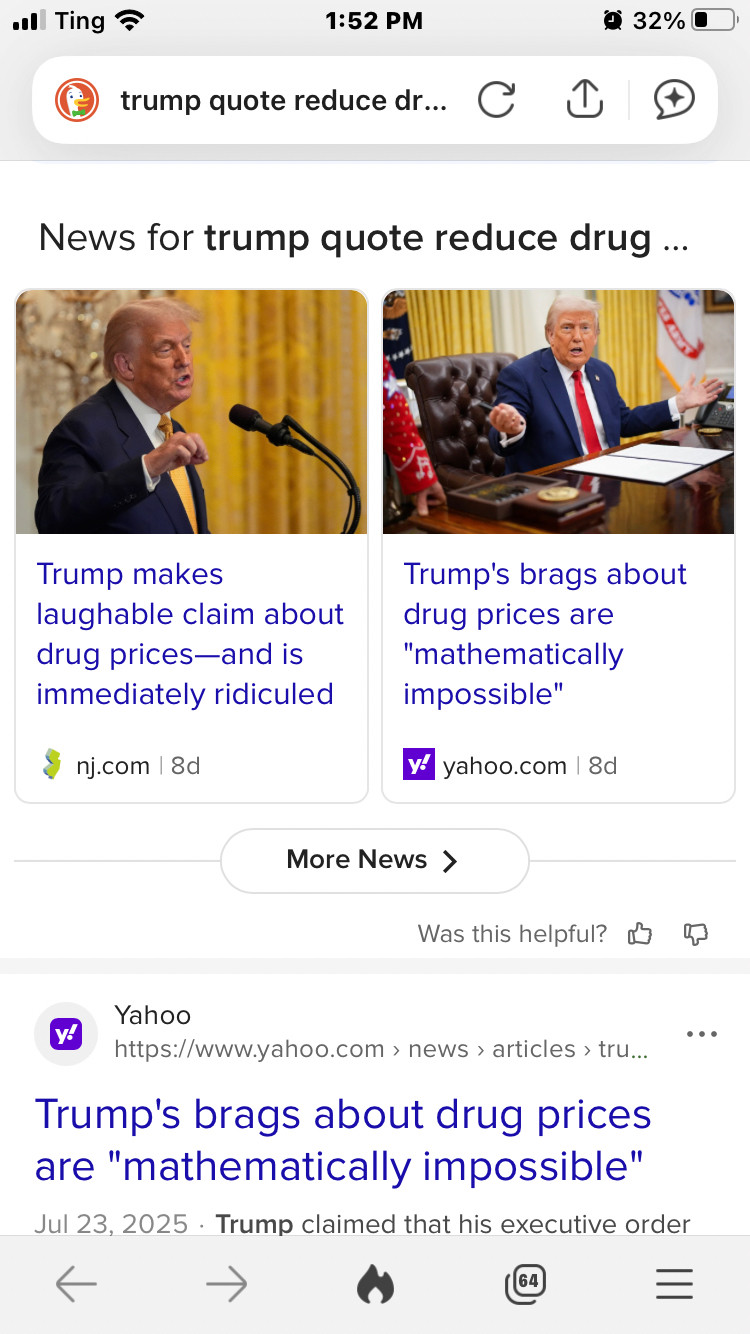Screen dimensions: 750x1334
Task: Open the Yahoo search result headline link
Action: [343, 1140]
